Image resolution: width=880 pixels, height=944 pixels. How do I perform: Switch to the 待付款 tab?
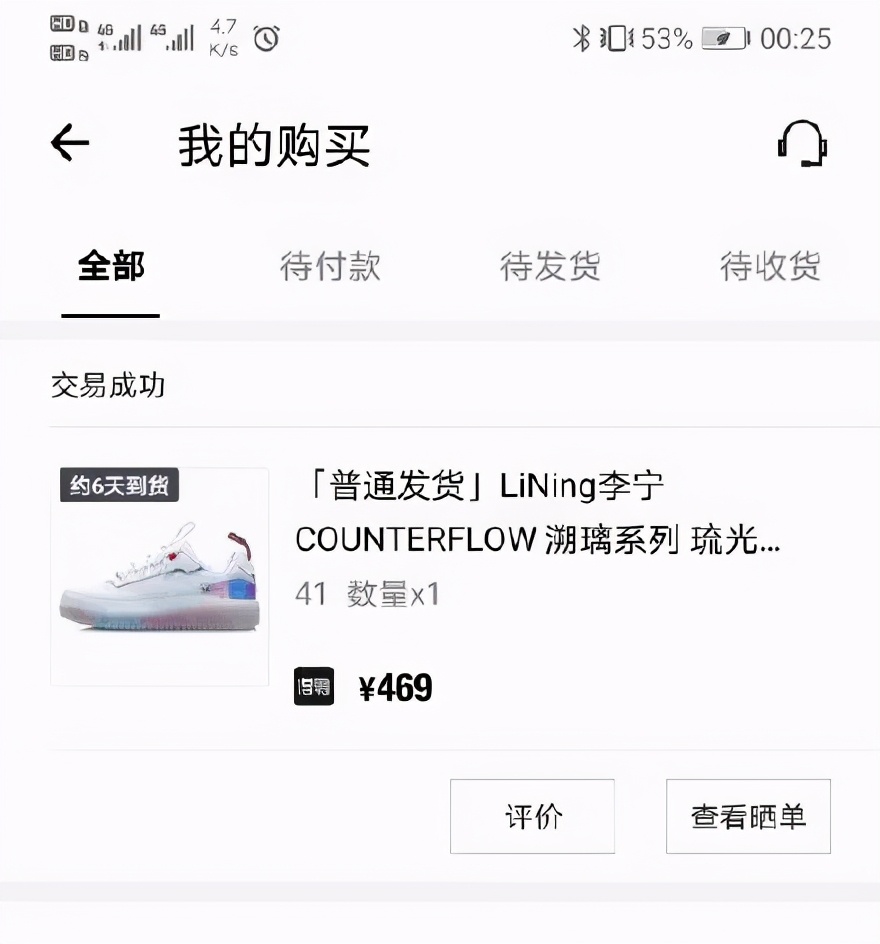click(330, 267)
